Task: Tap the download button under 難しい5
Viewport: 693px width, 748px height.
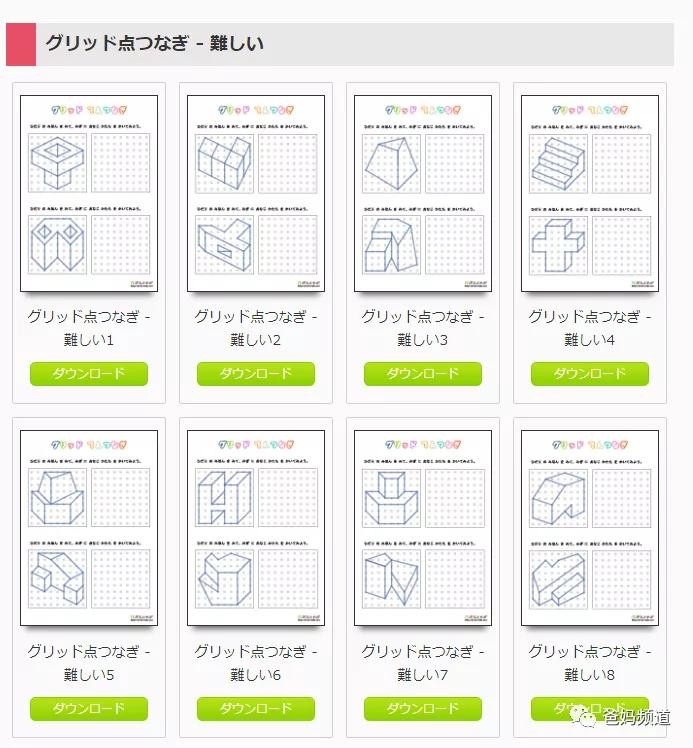Action: tap(89, 709)
